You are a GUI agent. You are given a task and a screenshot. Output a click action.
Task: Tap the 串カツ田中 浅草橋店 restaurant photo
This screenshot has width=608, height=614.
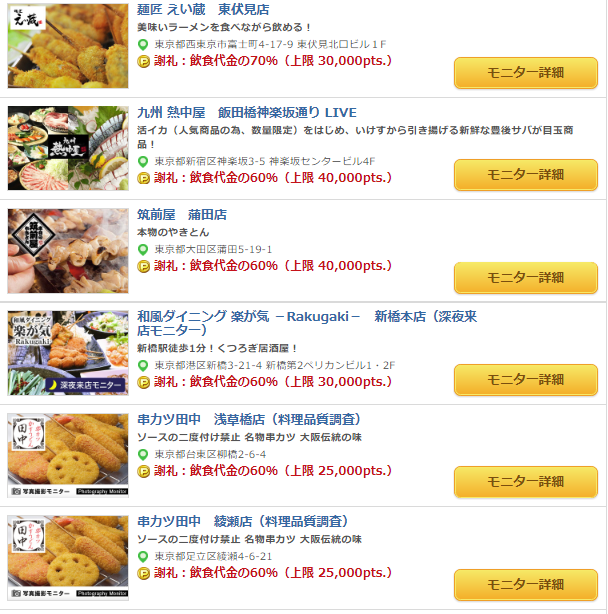[68, 454]
